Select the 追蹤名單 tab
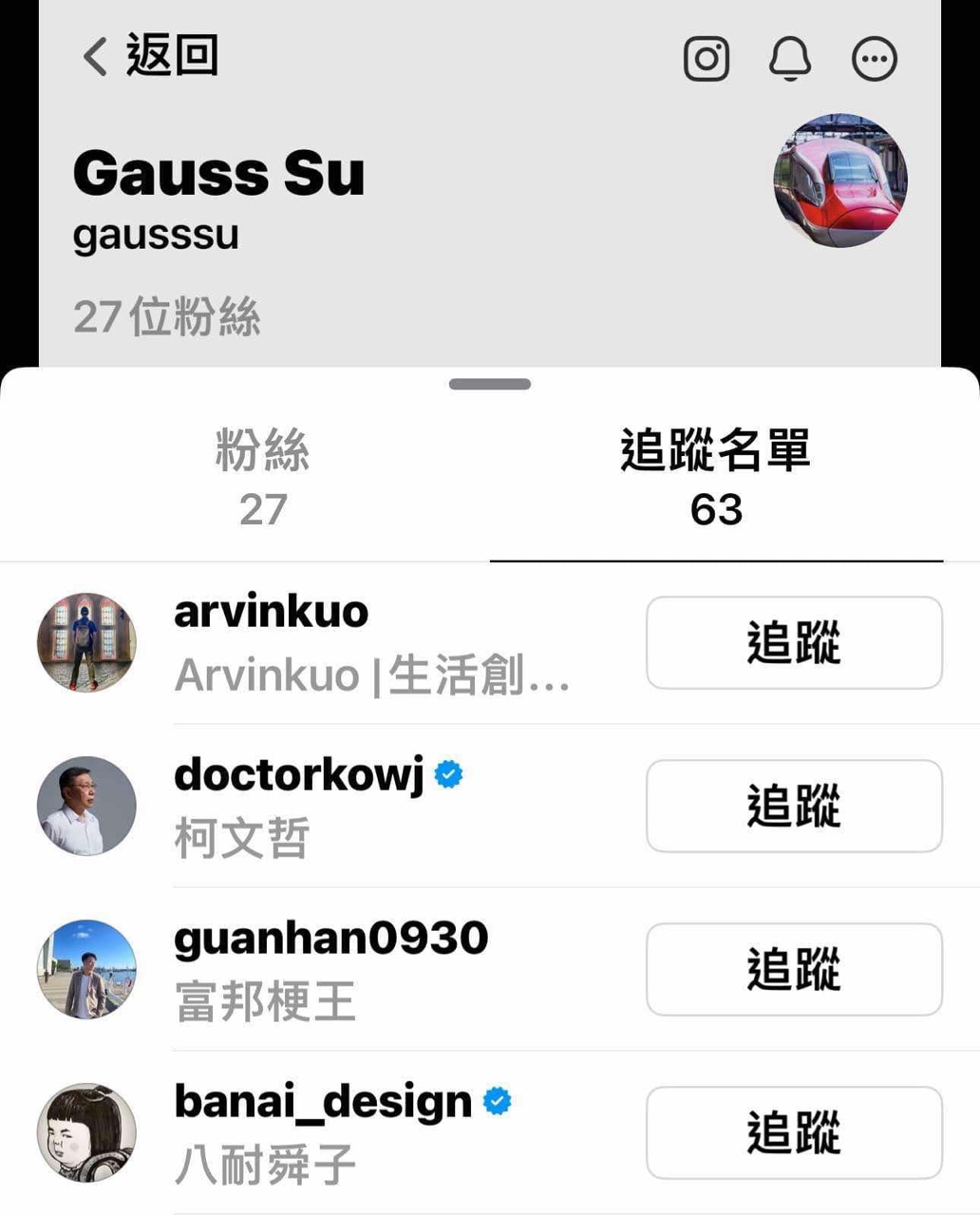The image size is (980, 1216). click(x=716, y=477)
